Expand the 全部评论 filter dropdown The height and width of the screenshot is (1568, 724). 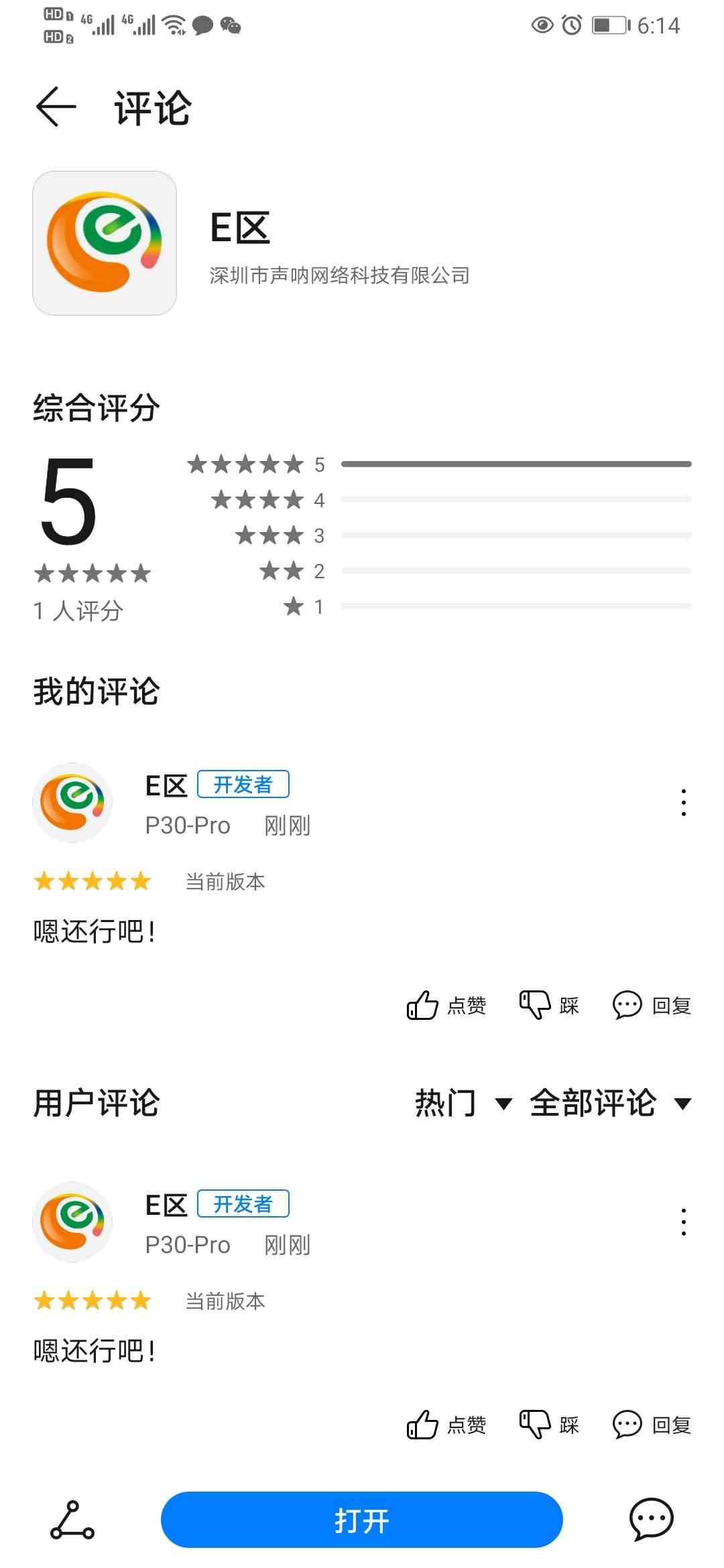[x=609, y=1103]
